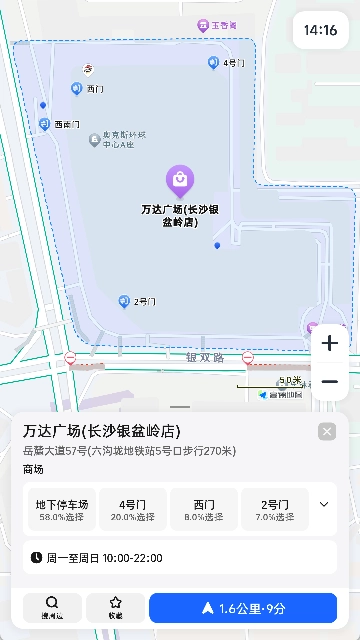This screenshot has height=640, width=360.
Task: Select the purple 万达广场 map pin
Action: pyautogui.click(x=180, y=181)
